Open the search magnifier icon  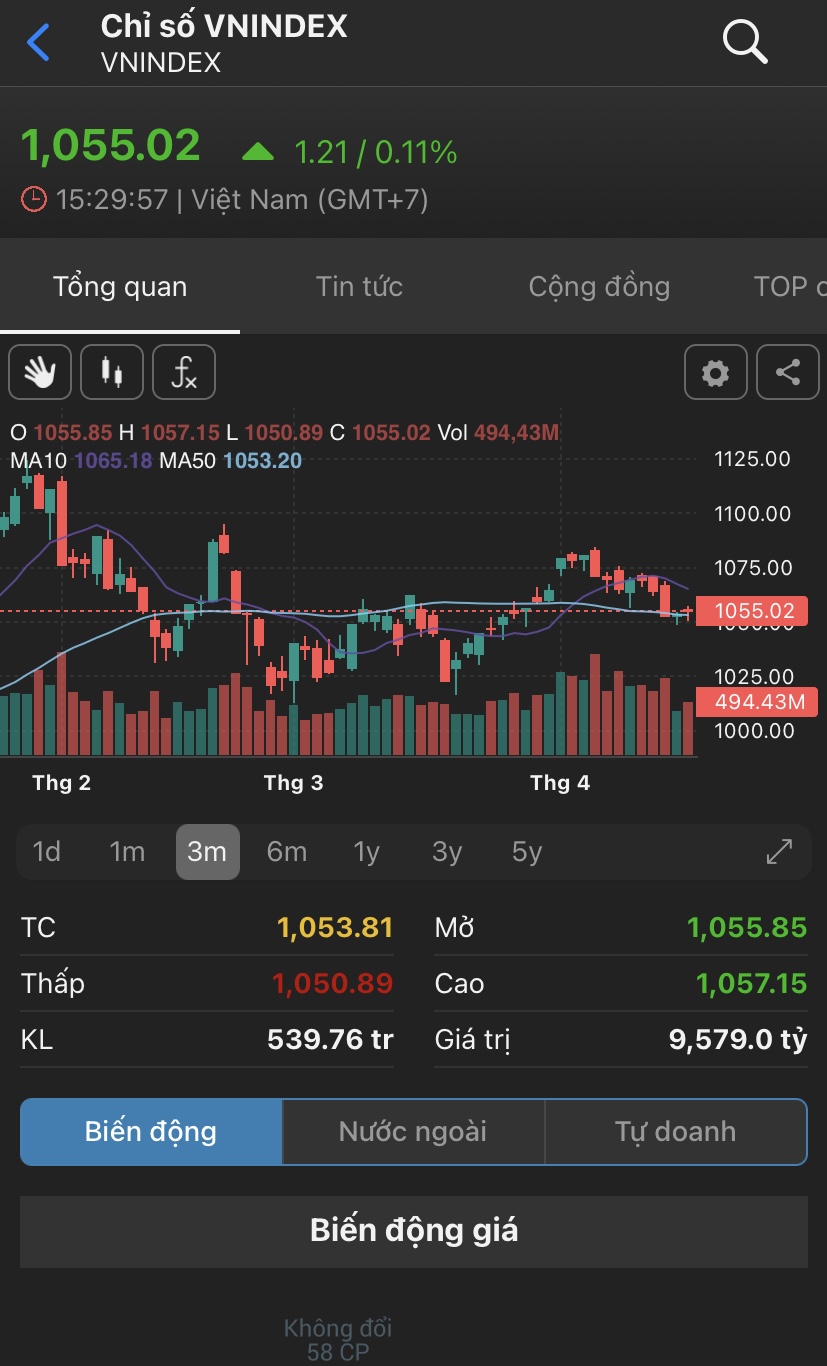click(x=745, y=41)
